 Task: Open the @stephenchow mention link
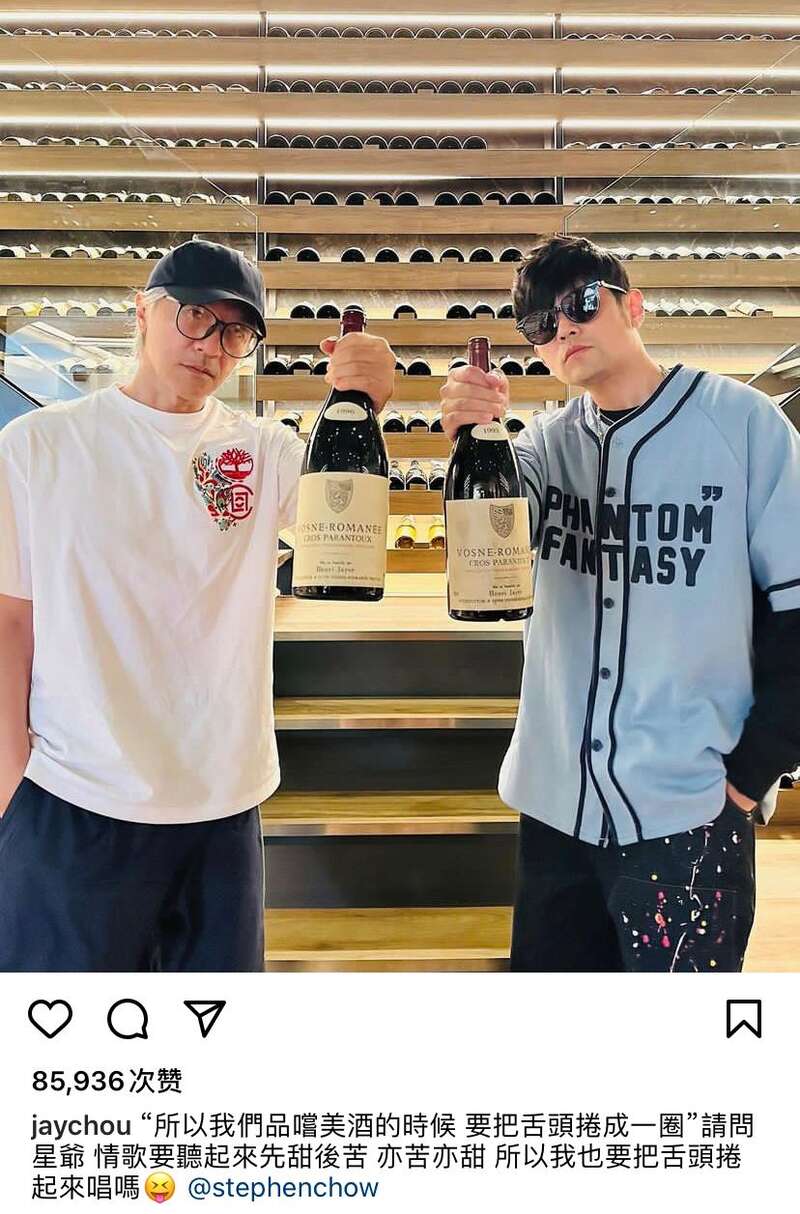[283, 1188]
